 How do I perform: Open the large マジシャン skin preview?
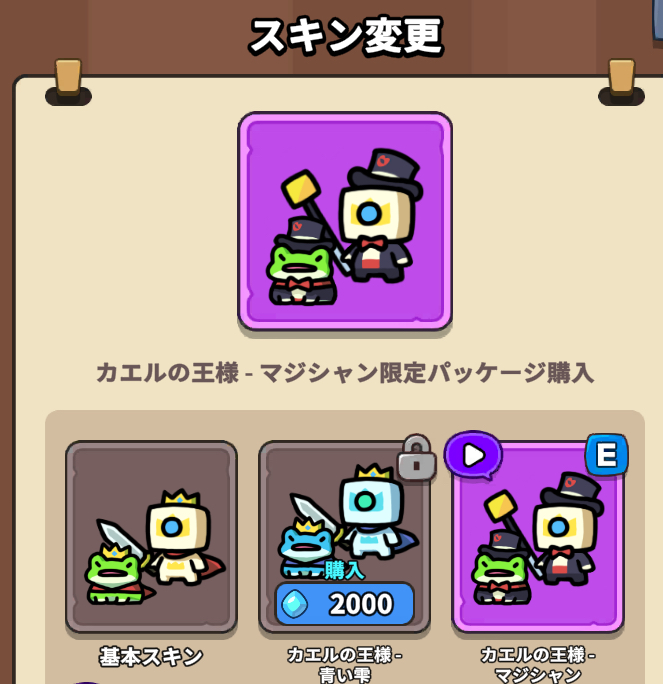click(345, 221)
